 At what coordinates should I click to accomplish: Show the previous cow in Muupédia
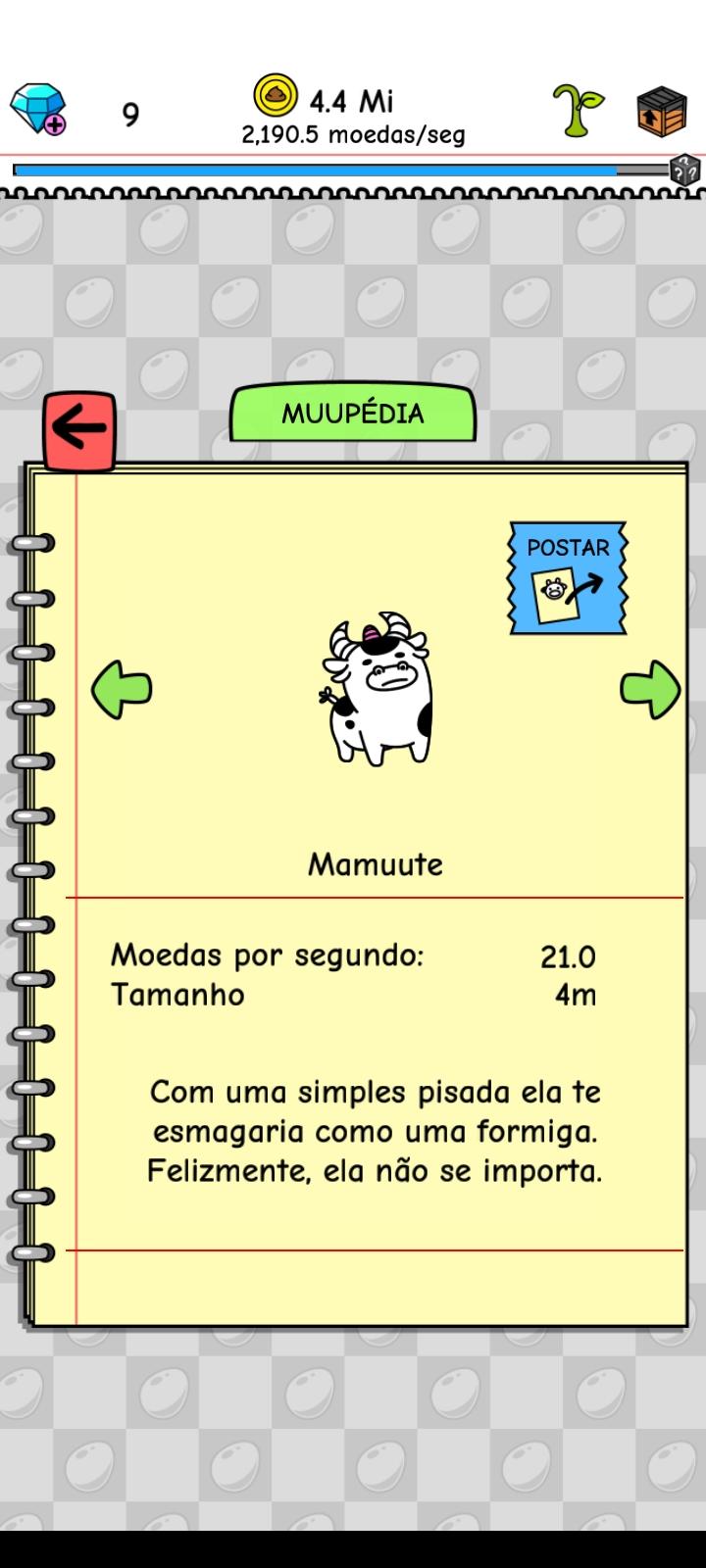pos(122,689)
